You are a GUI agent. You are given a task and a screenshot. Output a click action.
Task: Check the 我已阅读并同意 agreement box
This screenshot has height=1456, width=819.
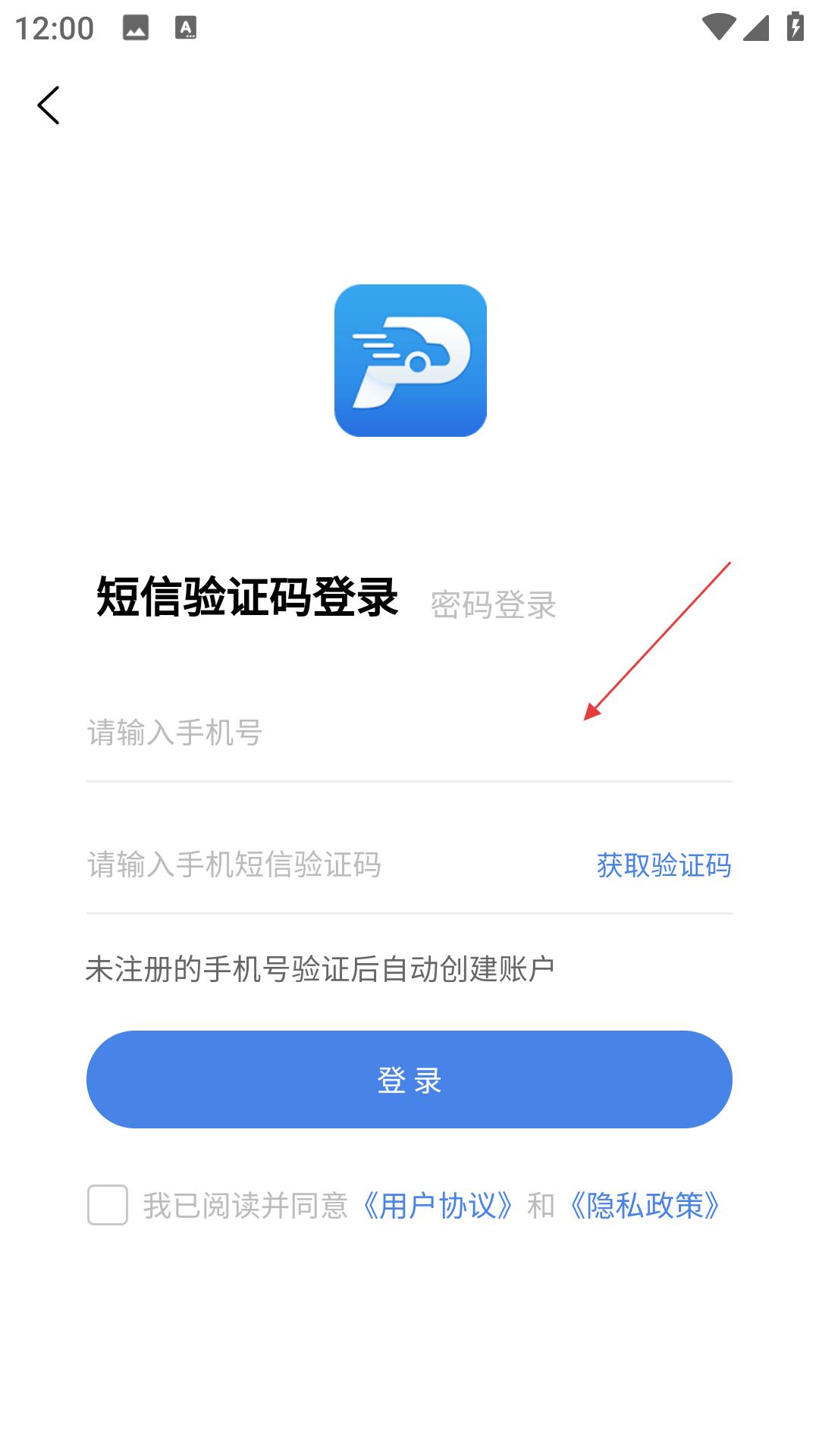108,1205
